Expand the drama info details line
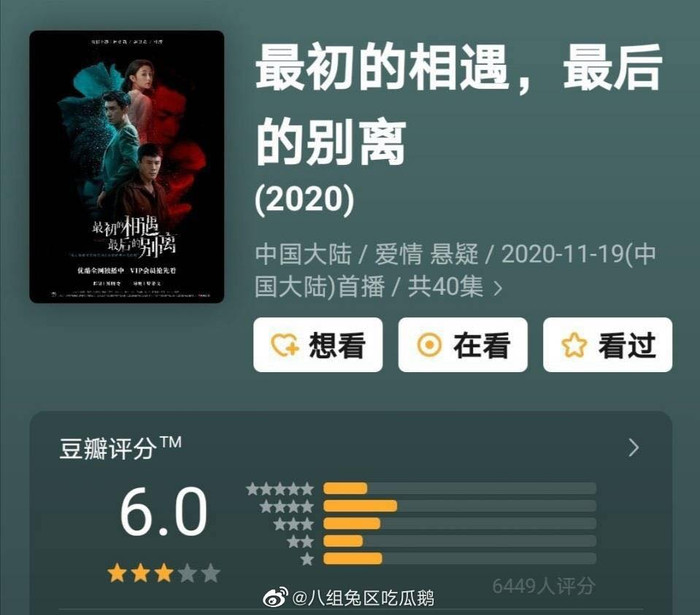Viewport: 700px width, 615px height. coord(498,288)
